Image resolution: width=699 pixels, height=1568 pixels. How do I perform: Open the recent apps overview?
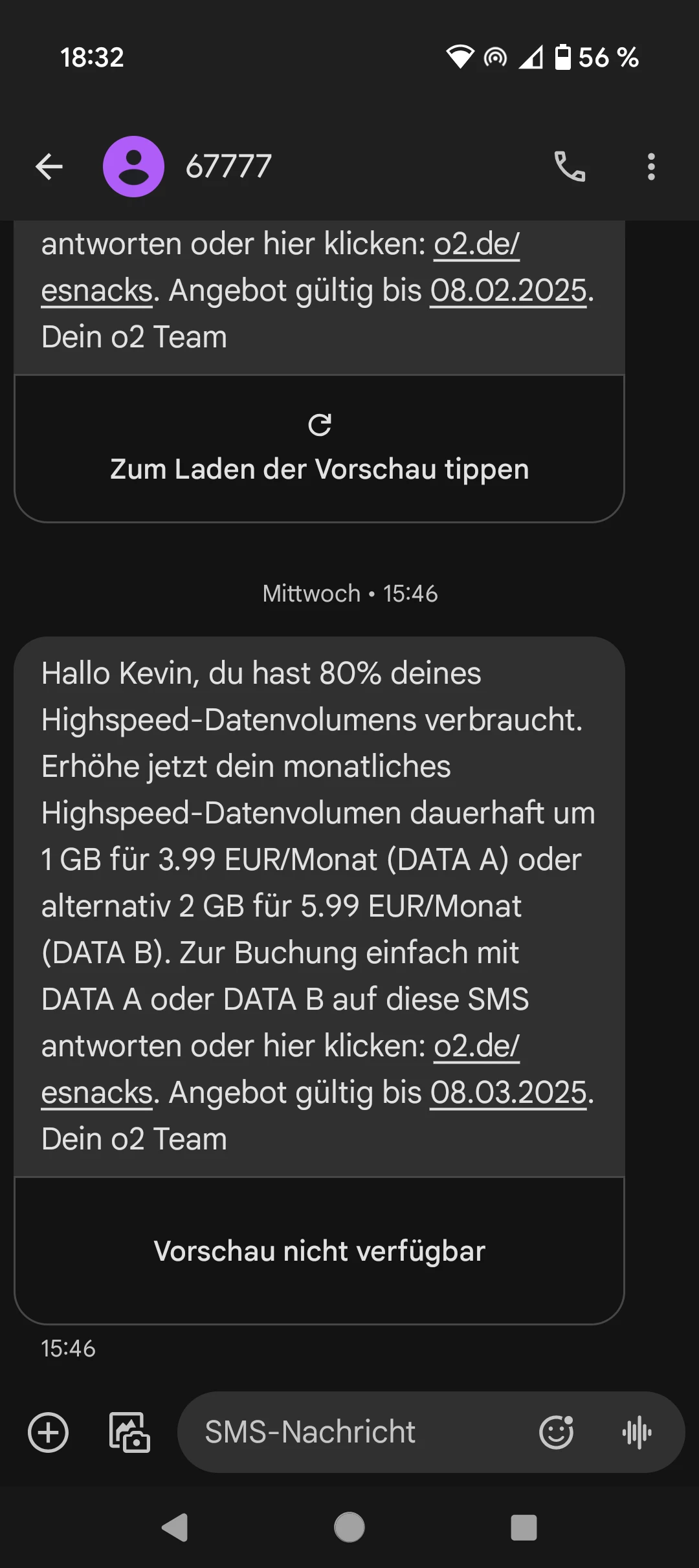click(x=524, y=1528)
